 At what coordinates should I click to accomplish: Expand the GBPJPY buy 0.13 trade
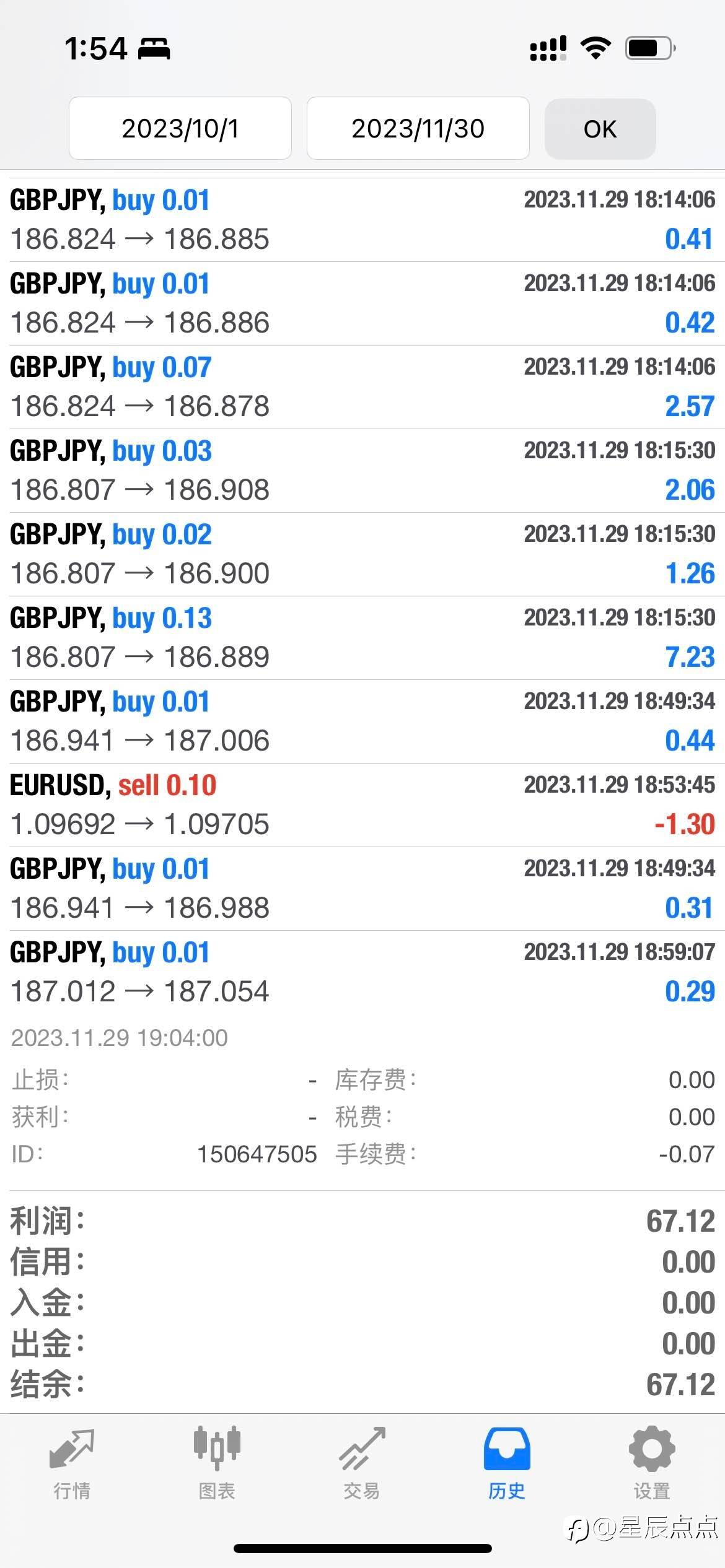tap(362, 638)
